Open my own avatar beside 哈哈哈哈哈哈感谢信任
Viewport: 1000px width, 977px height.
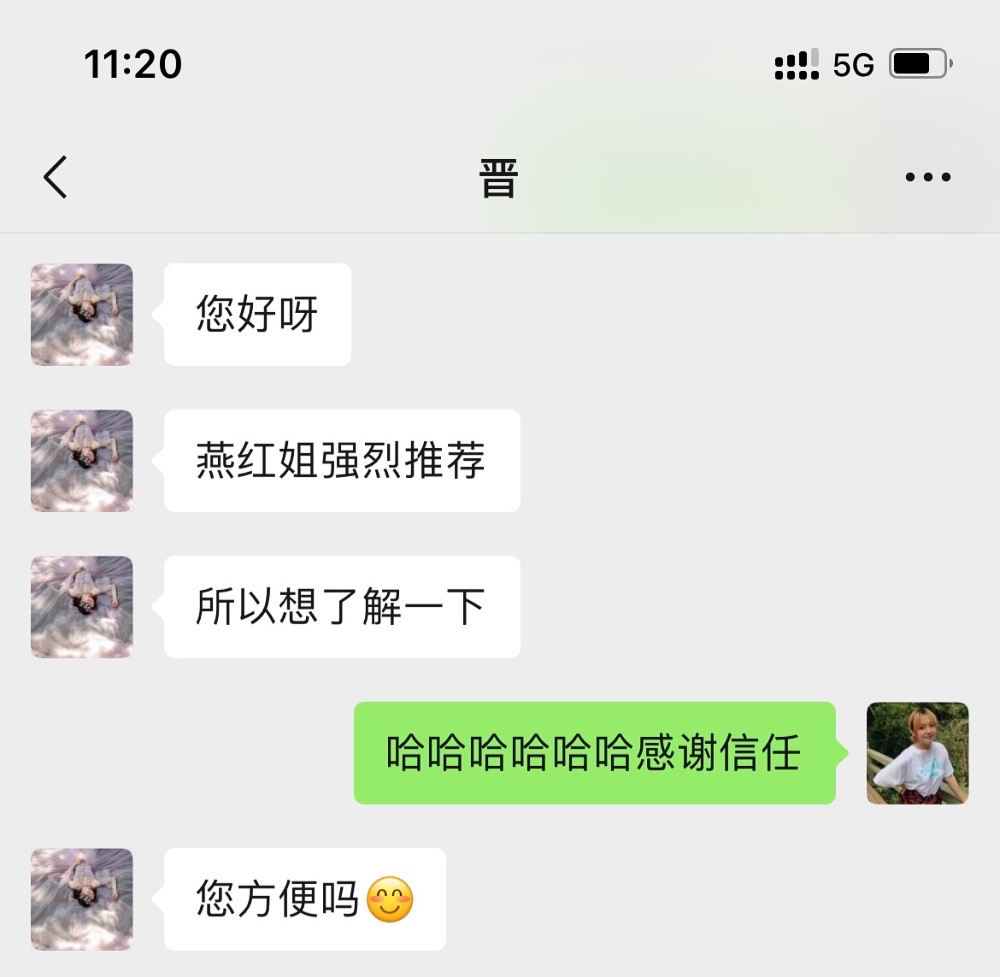click(917, 753)
